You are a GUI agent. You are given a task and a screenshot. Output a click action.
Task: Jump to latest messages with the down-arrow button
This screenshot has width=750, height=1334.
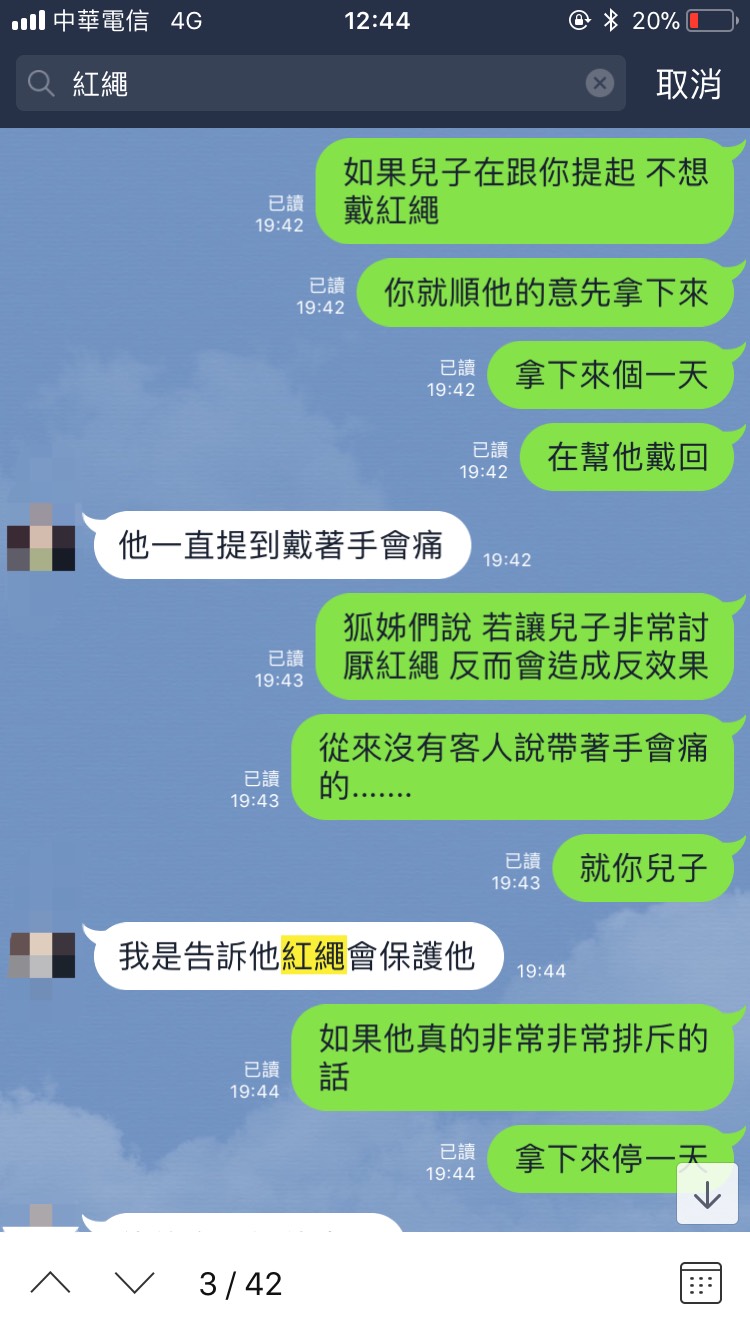point(707,1194)
